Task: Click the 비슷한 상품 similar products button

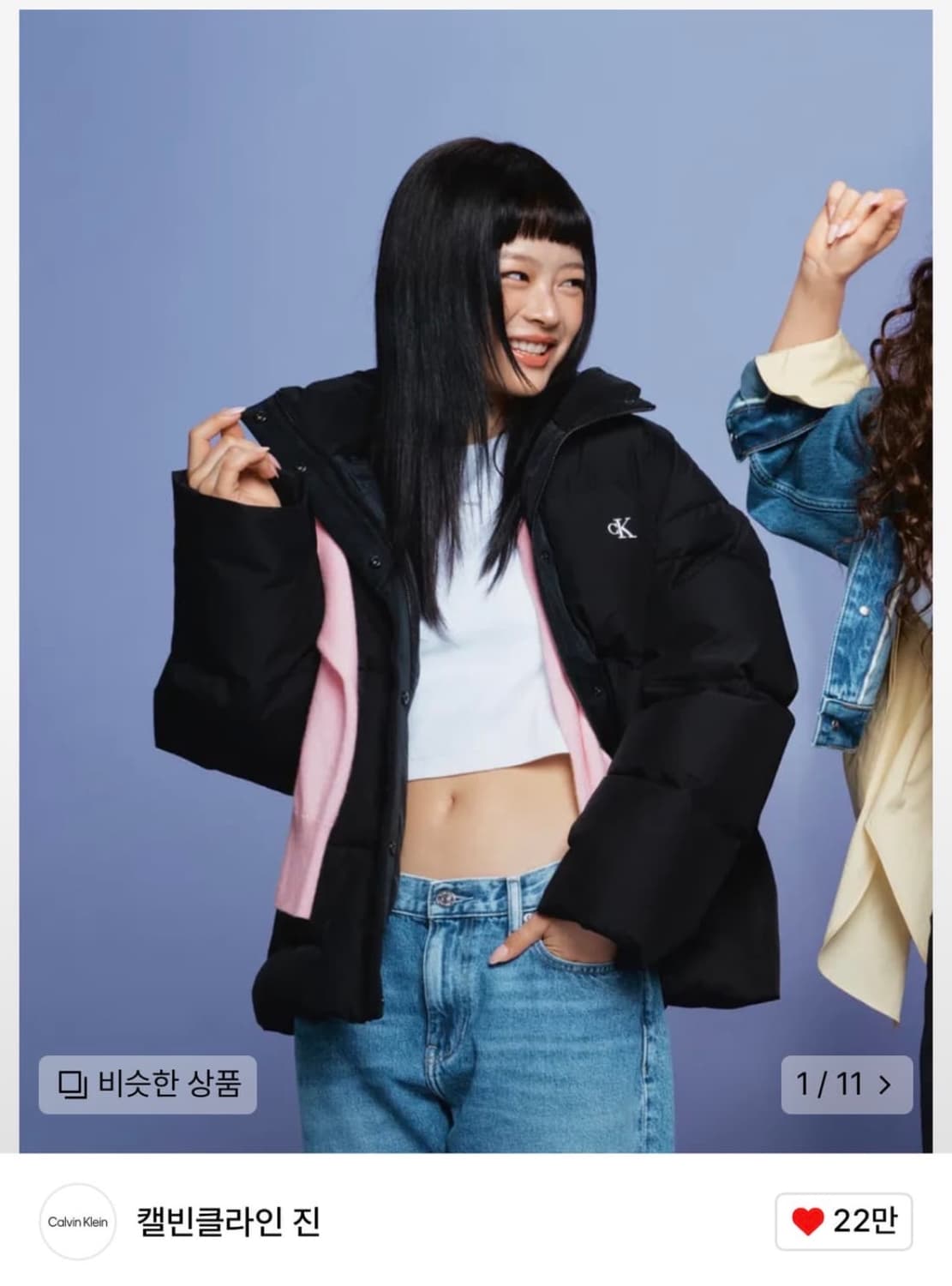Action: point(150,1085)
